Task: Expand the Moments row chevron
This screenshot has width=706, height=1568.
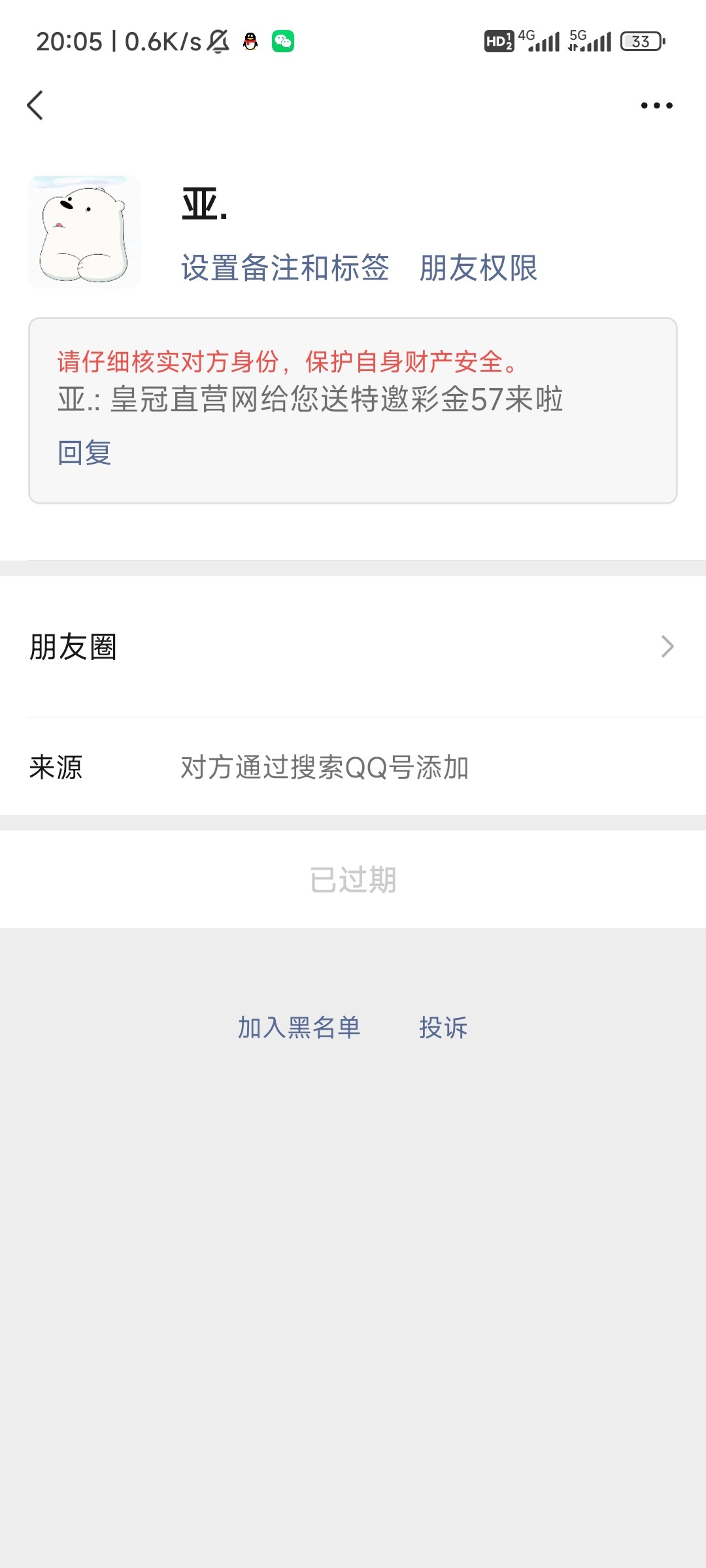Action: (667, 647)
